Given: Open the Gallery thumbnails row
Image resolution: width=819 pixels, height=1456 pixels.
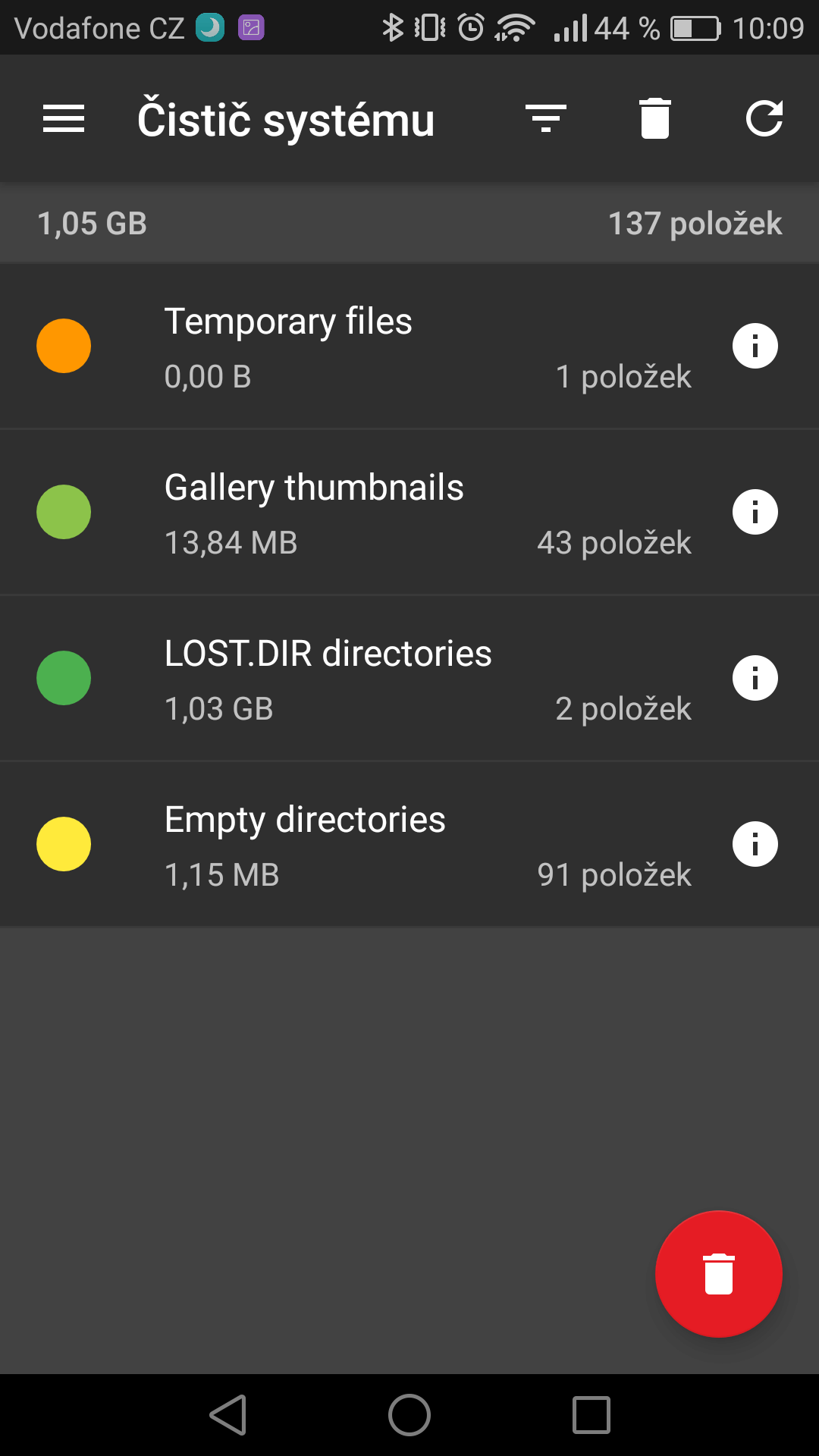Looking at the screenshot, I should click(x=409, y=513).
